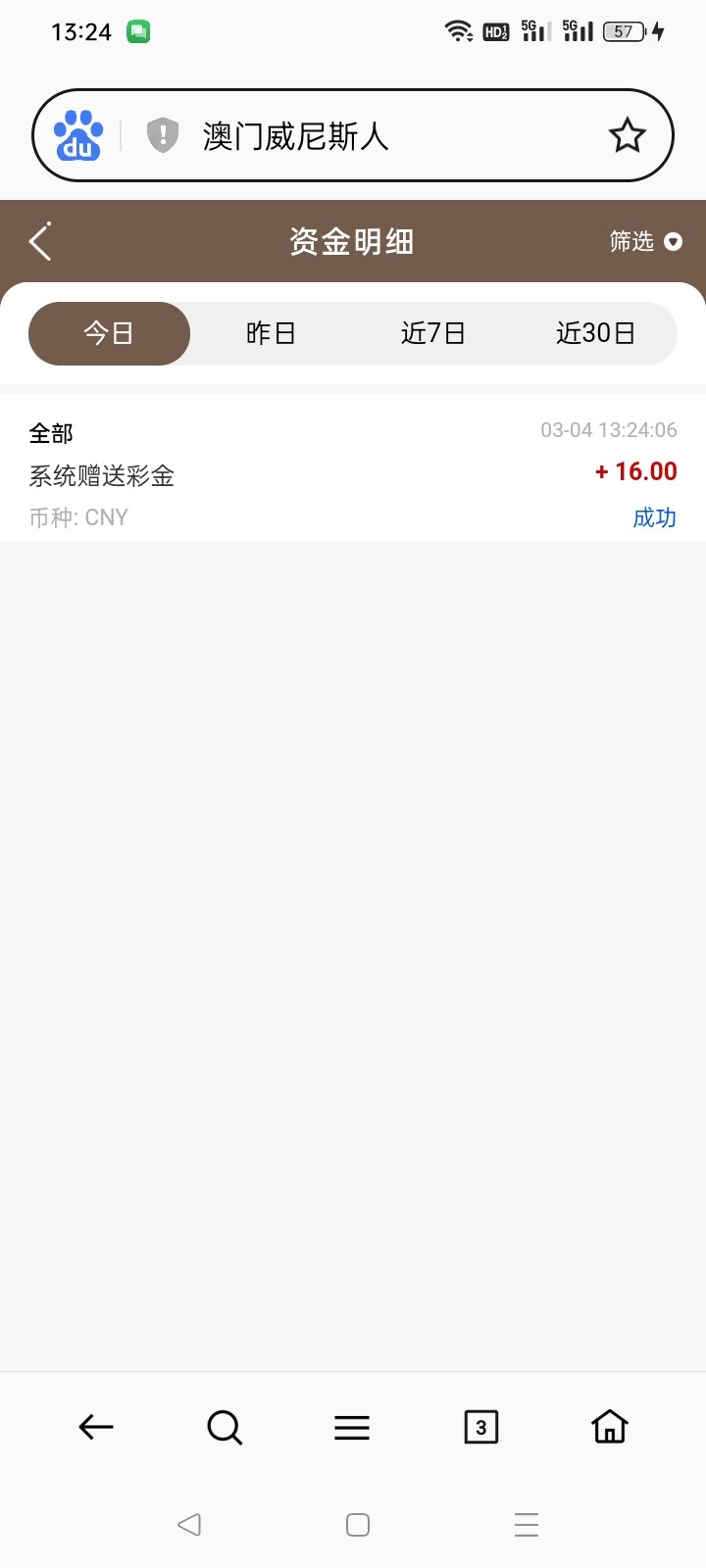
Task: View the 3 open browser tabs
Action: click(x=480, y=1427)
